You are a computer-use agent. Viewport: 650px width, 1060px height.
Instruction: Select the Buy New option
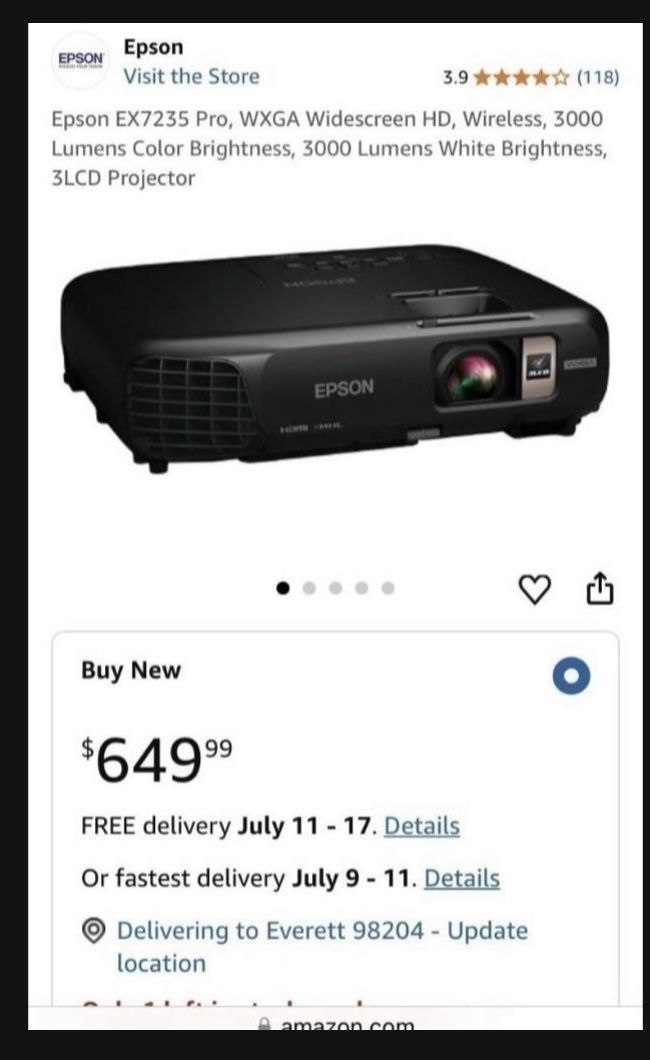tap(571, 677)
